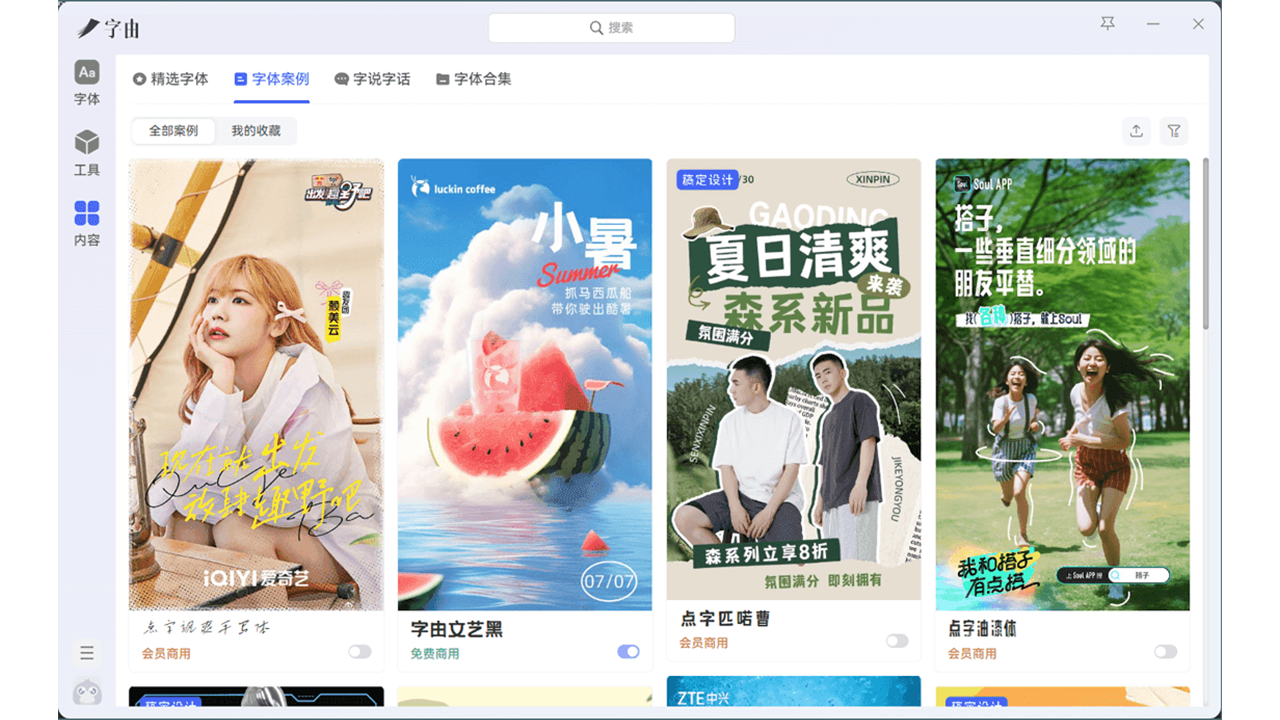Enable the switch for 点字匹喏曹

coord(897,641)
